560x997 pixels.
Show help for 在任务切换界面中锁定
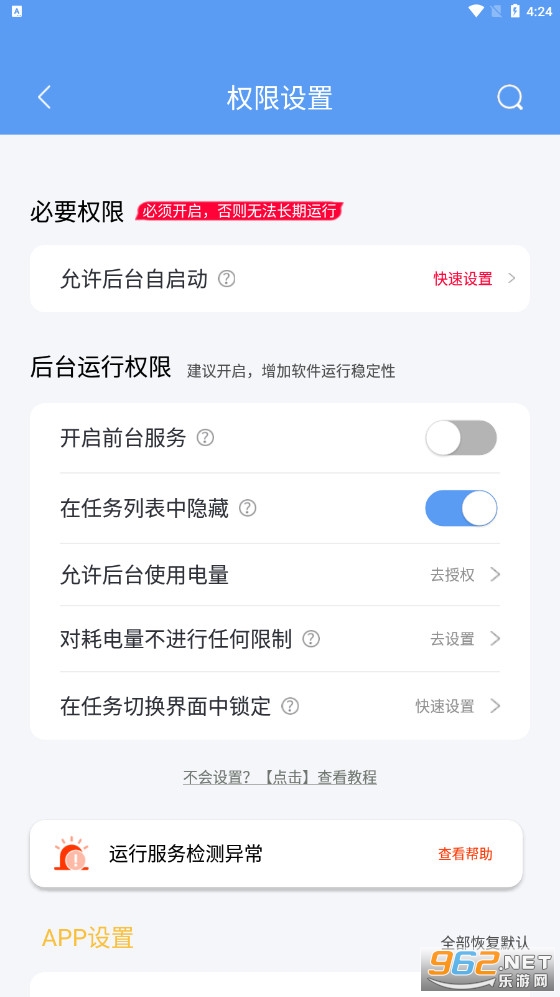(x=290, y=706)
